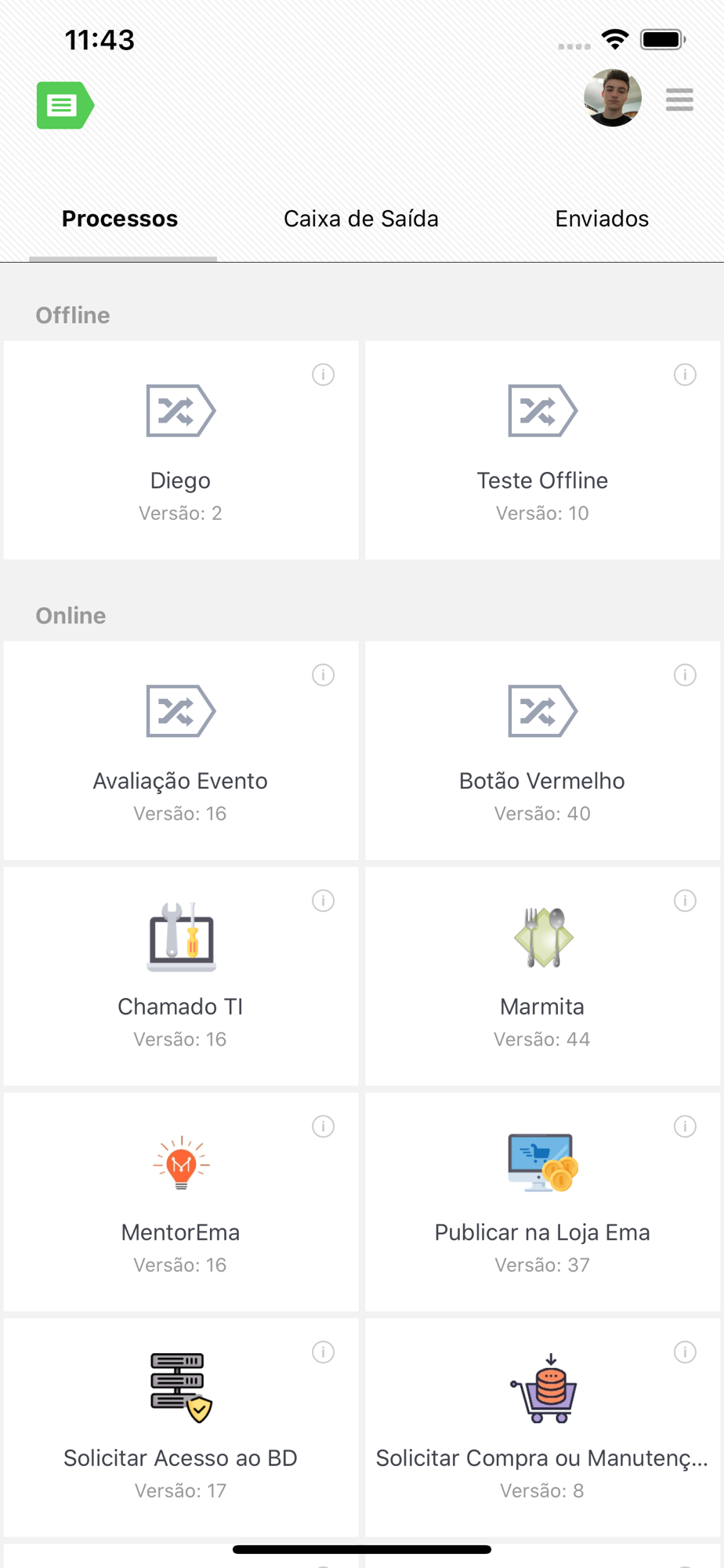Image resolution: width=724 pixels, height=1568 pixels.
Task: Show info for Chamado TI
Action: click(324, 901)
